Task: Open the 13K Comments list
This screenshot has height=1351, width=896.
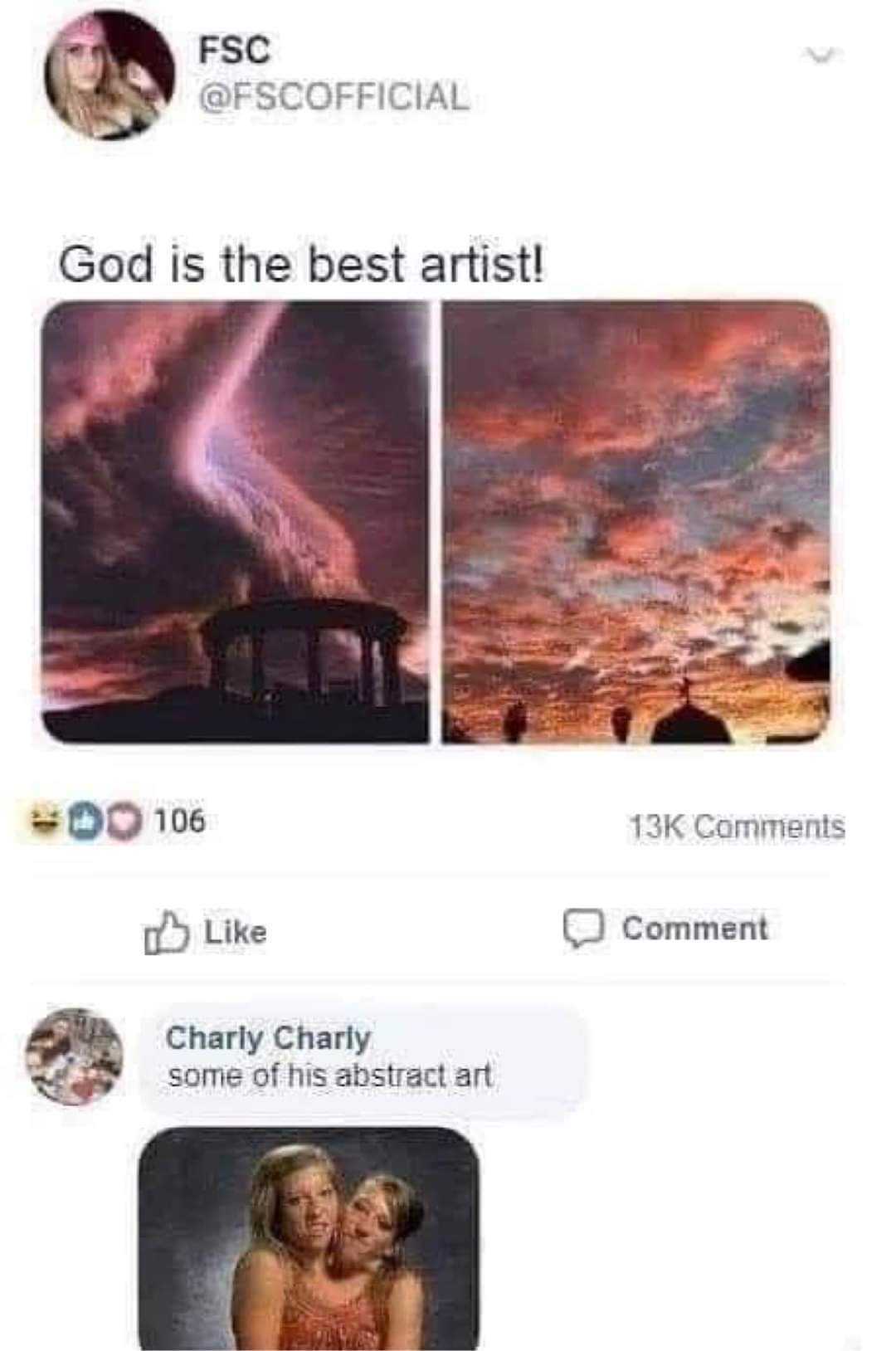Action: tap(737, 827)
